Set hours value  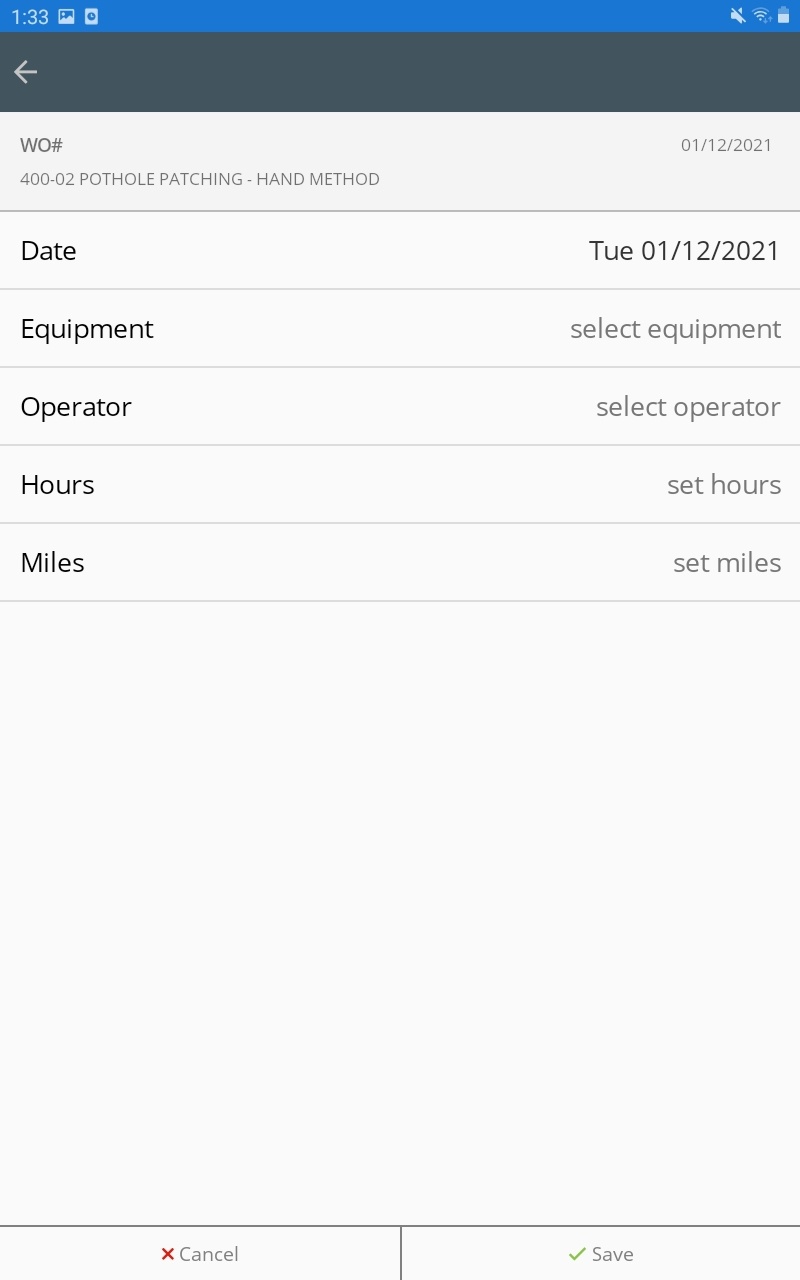coord(723,485)
